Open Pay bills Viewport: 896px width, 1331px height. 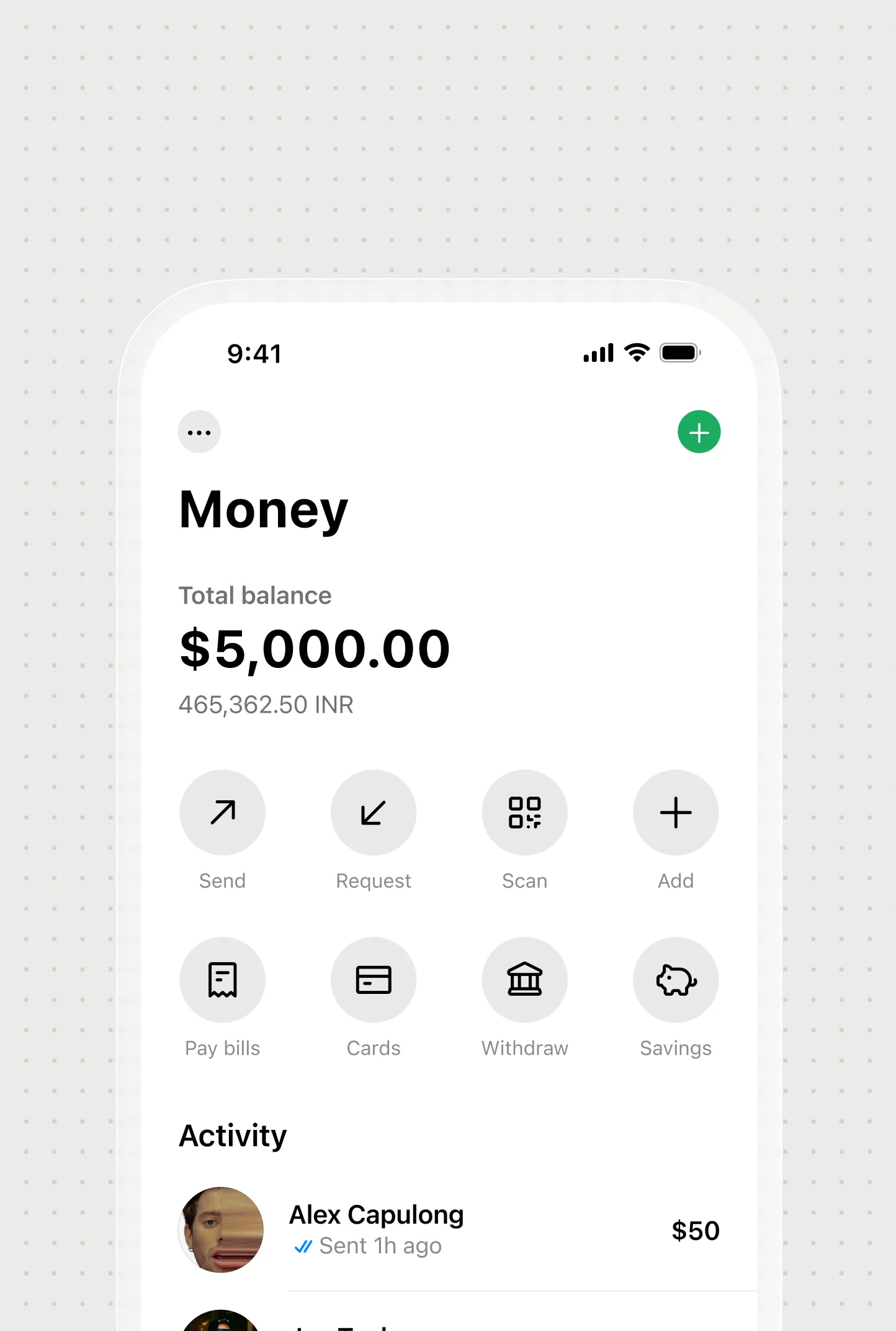point(222,980)
